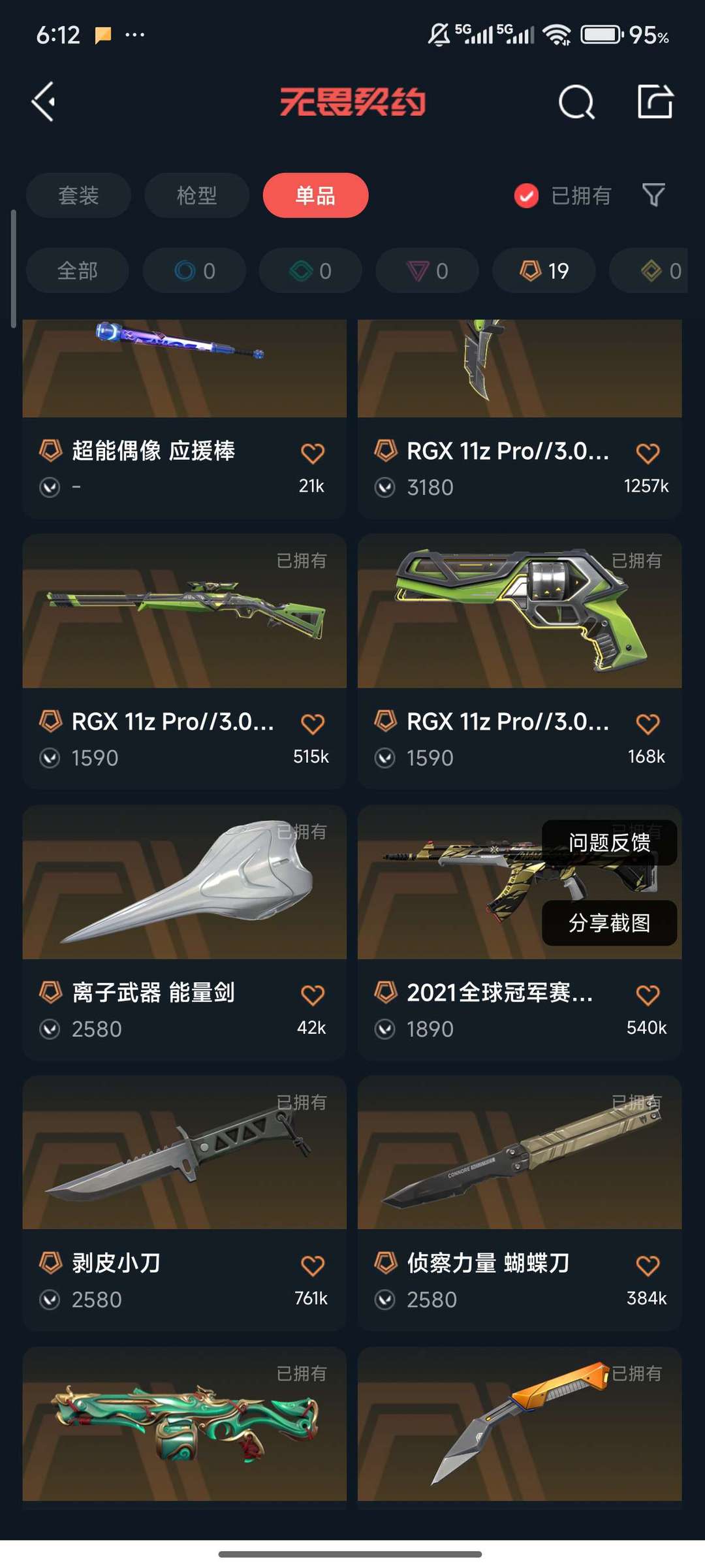Open the filter funnel icon

point(653,195)
